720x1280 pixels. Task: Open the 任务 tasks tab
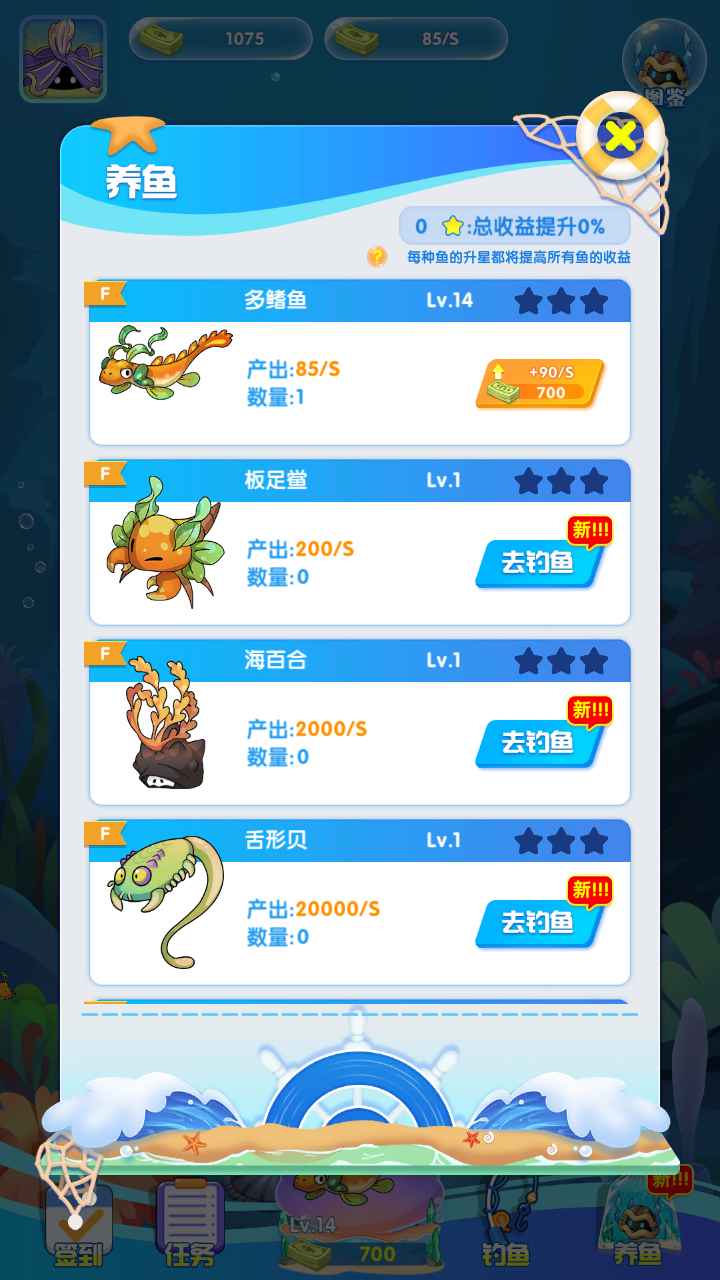(x=189, y=1225)
